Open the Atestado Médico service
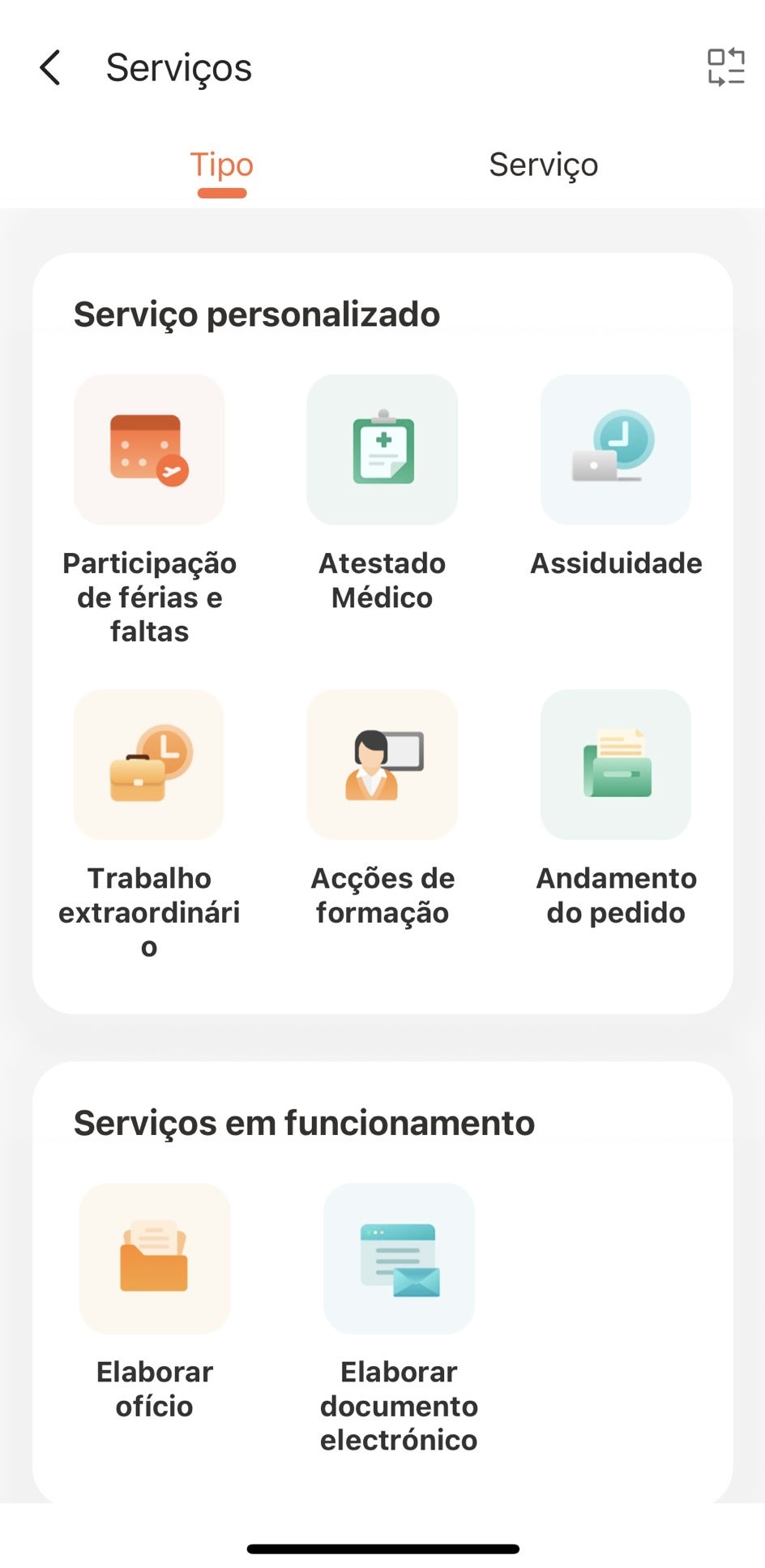 point(382,450)
